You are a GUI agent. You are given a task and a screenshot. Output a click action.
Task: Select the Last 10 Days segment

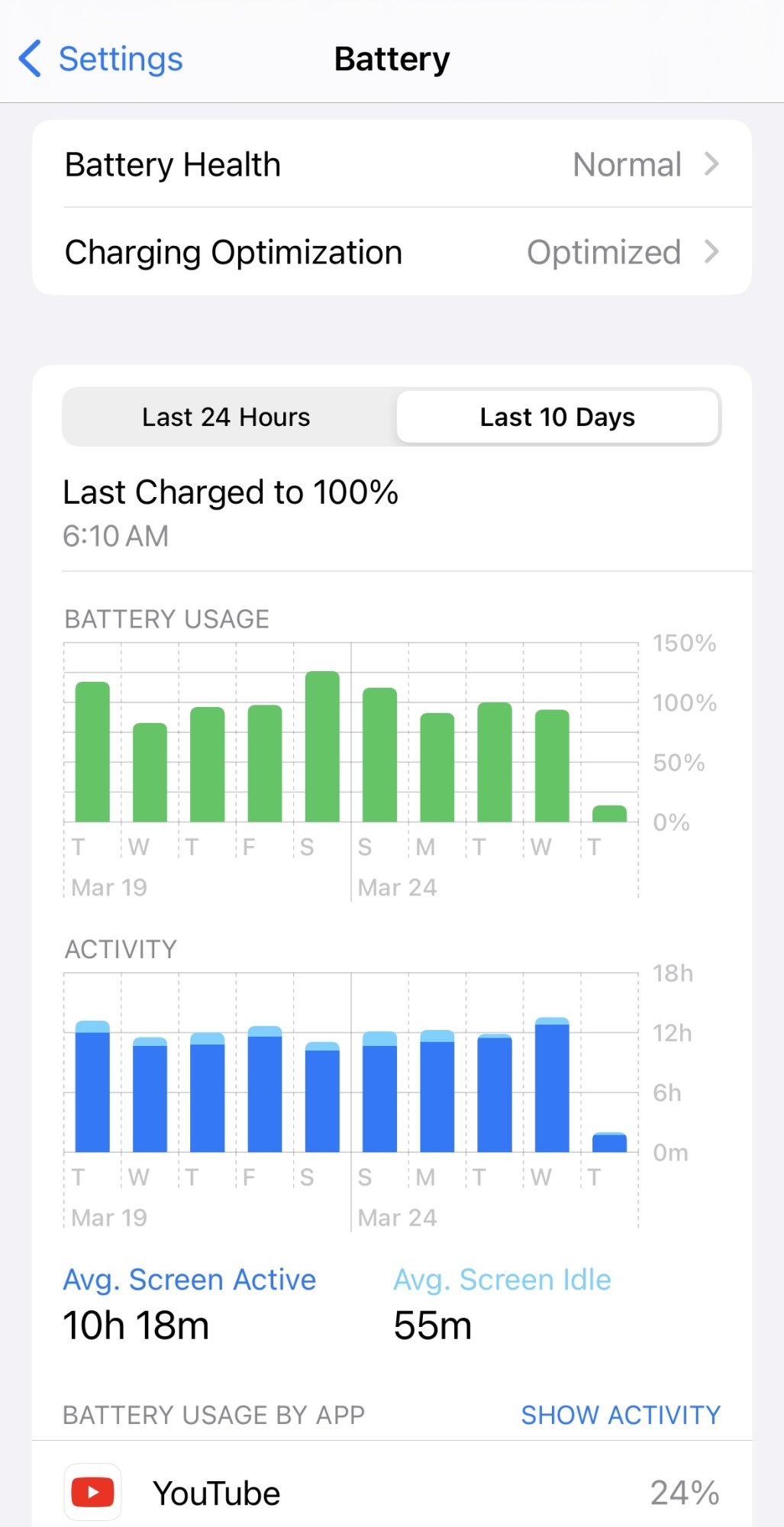[x=557, y=417]
